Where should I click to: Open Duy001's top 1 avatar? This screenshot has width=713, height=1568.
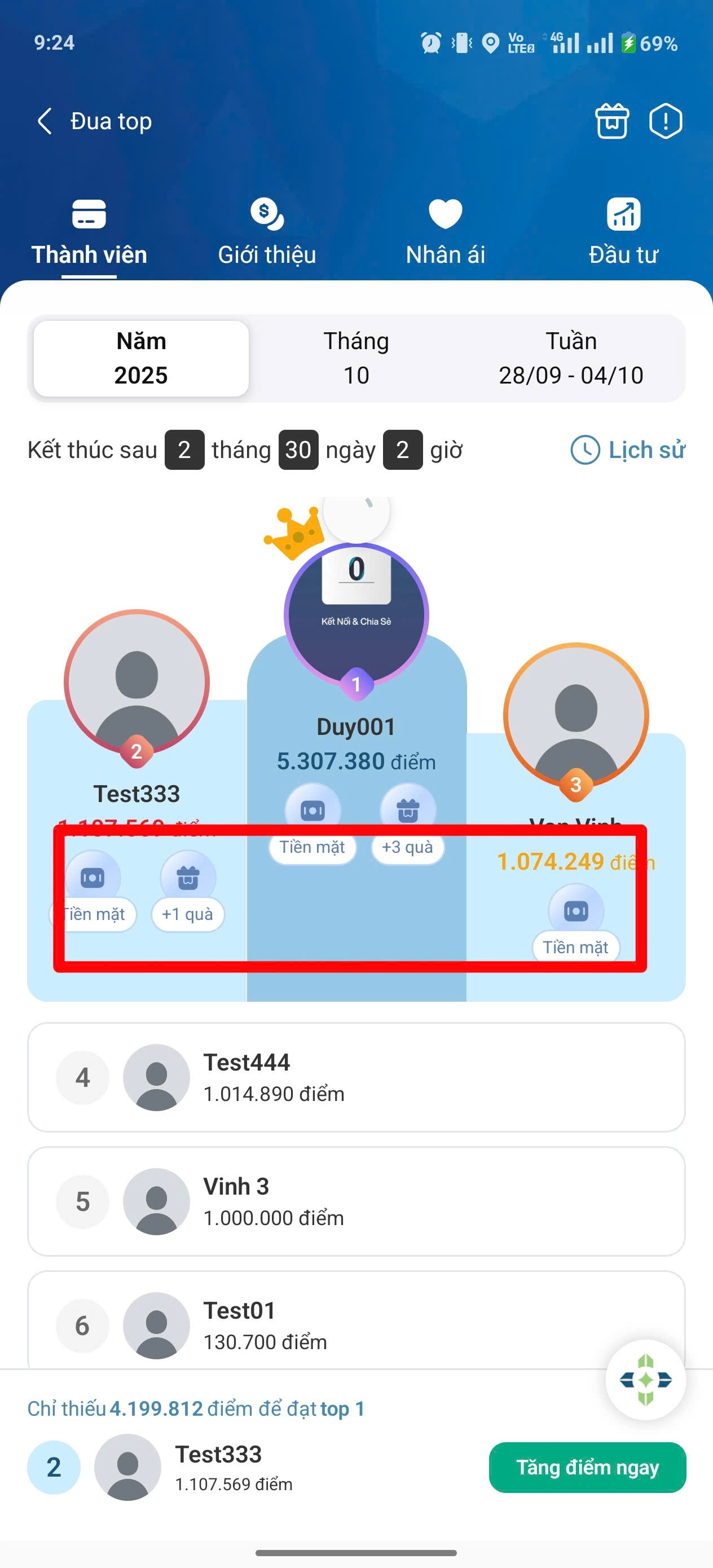[x=356, y=615]
